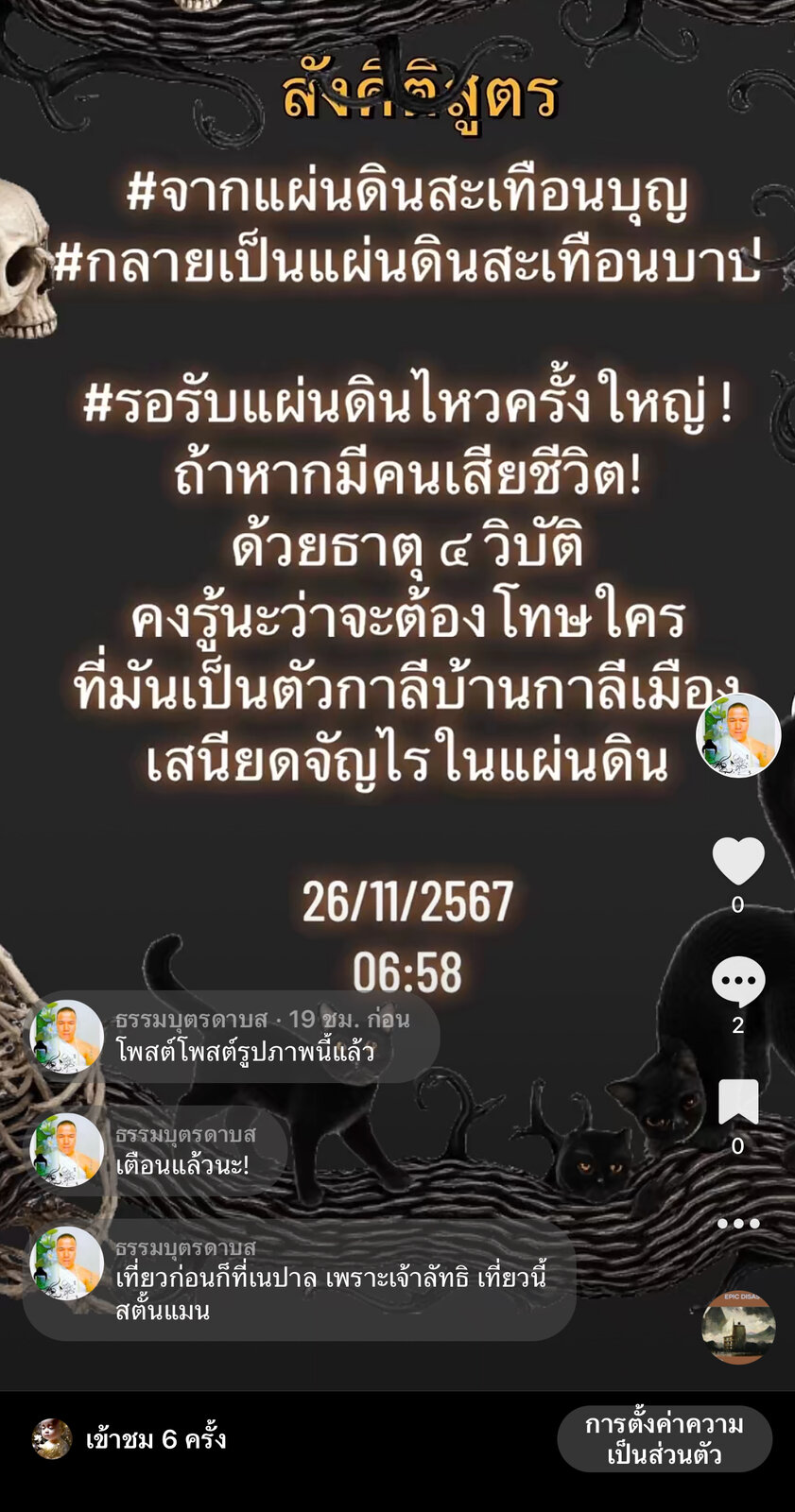This screenshot has height=1512, width=795.
Task: Bookmark this video to favorites
Action: click(737, 1103)
